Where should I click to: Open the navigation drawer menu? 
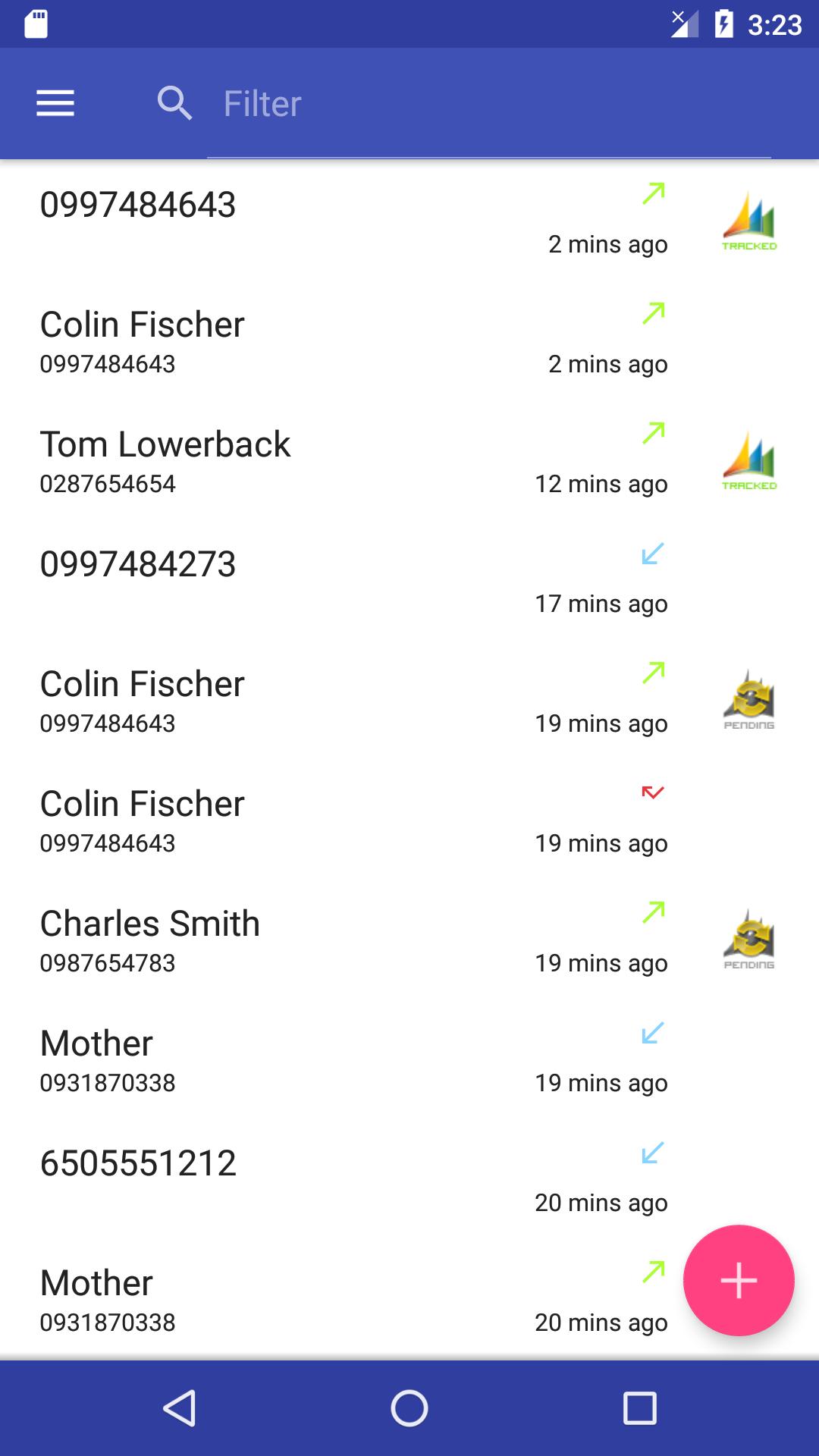click(54, 102)
